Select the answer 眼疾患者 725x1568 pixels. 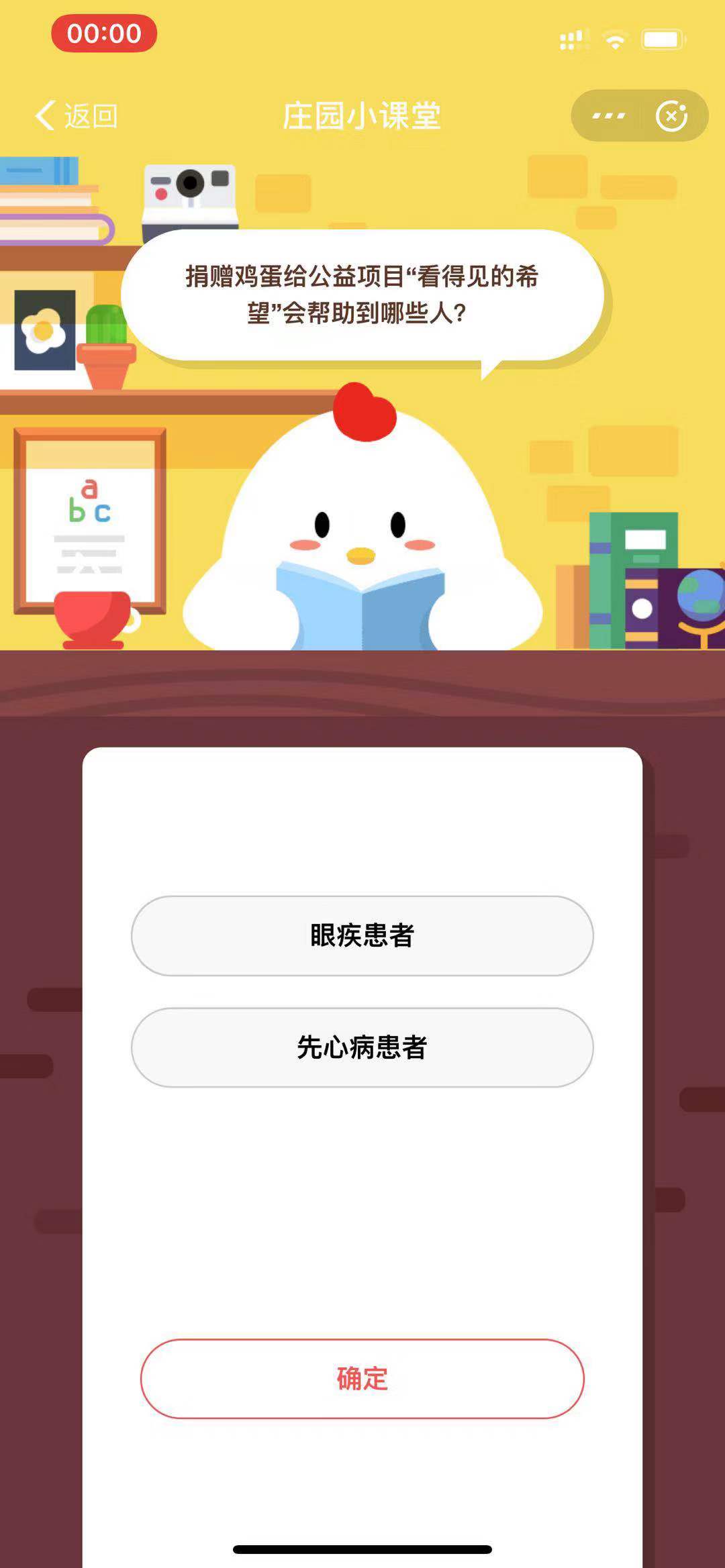(362, 935)
